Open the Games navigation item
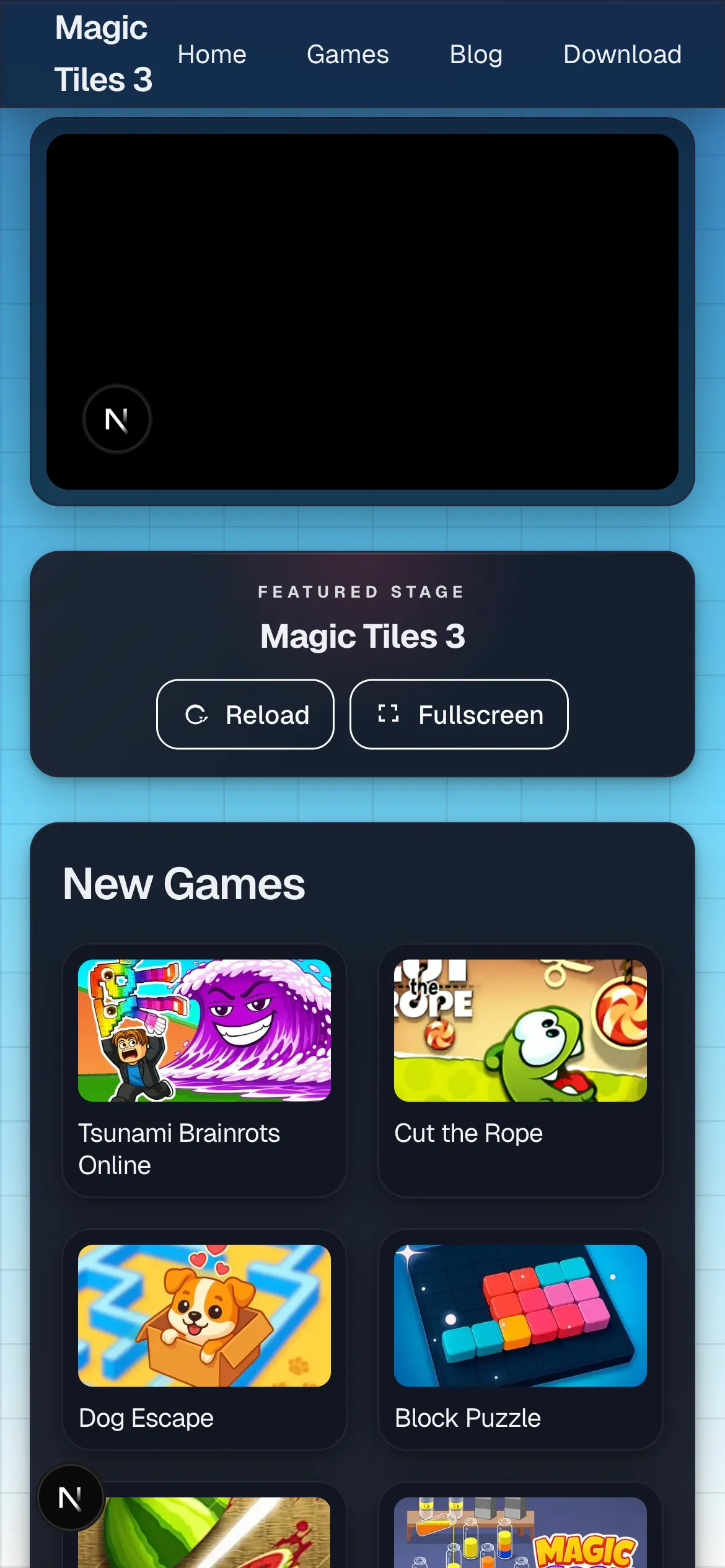This screenshot has width=725, height=1568. point(348,54)
